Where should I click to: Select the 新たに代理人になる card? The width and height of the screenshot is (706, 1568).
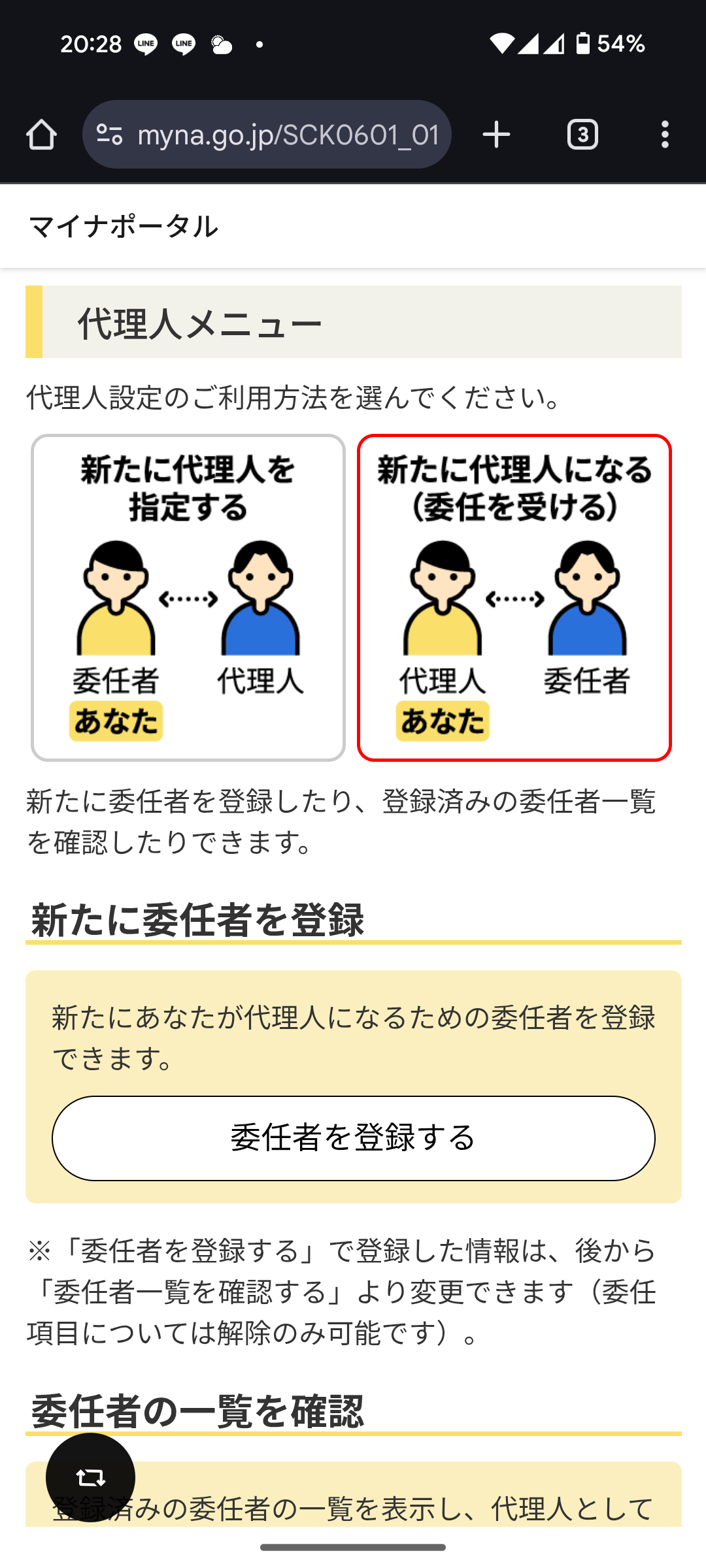click(514, 598)
